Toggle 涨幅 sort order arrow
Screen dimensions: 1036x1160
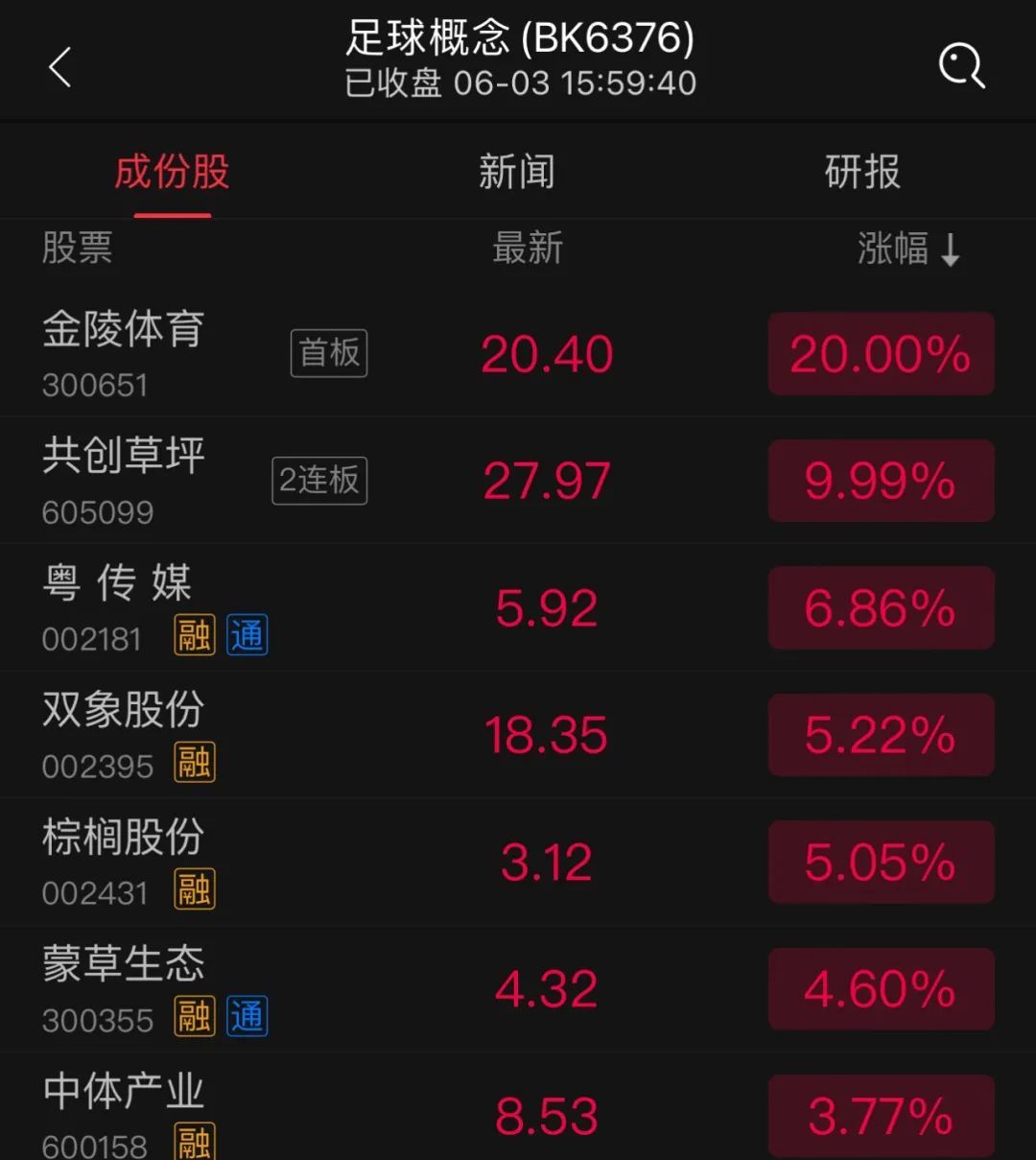(x=950, y=249)
